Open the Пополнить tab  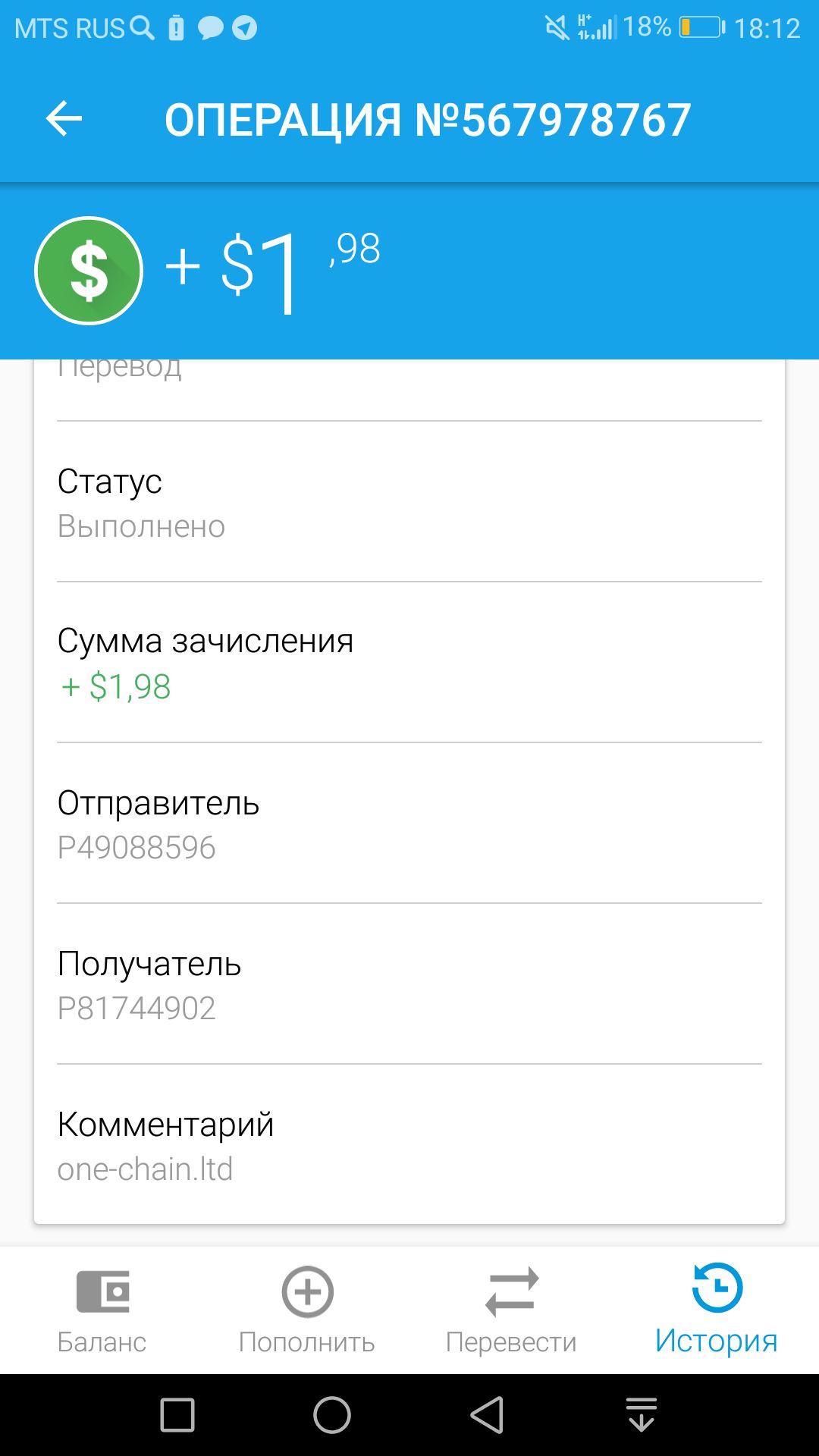pyautogui.click(x=307, y=1311)
